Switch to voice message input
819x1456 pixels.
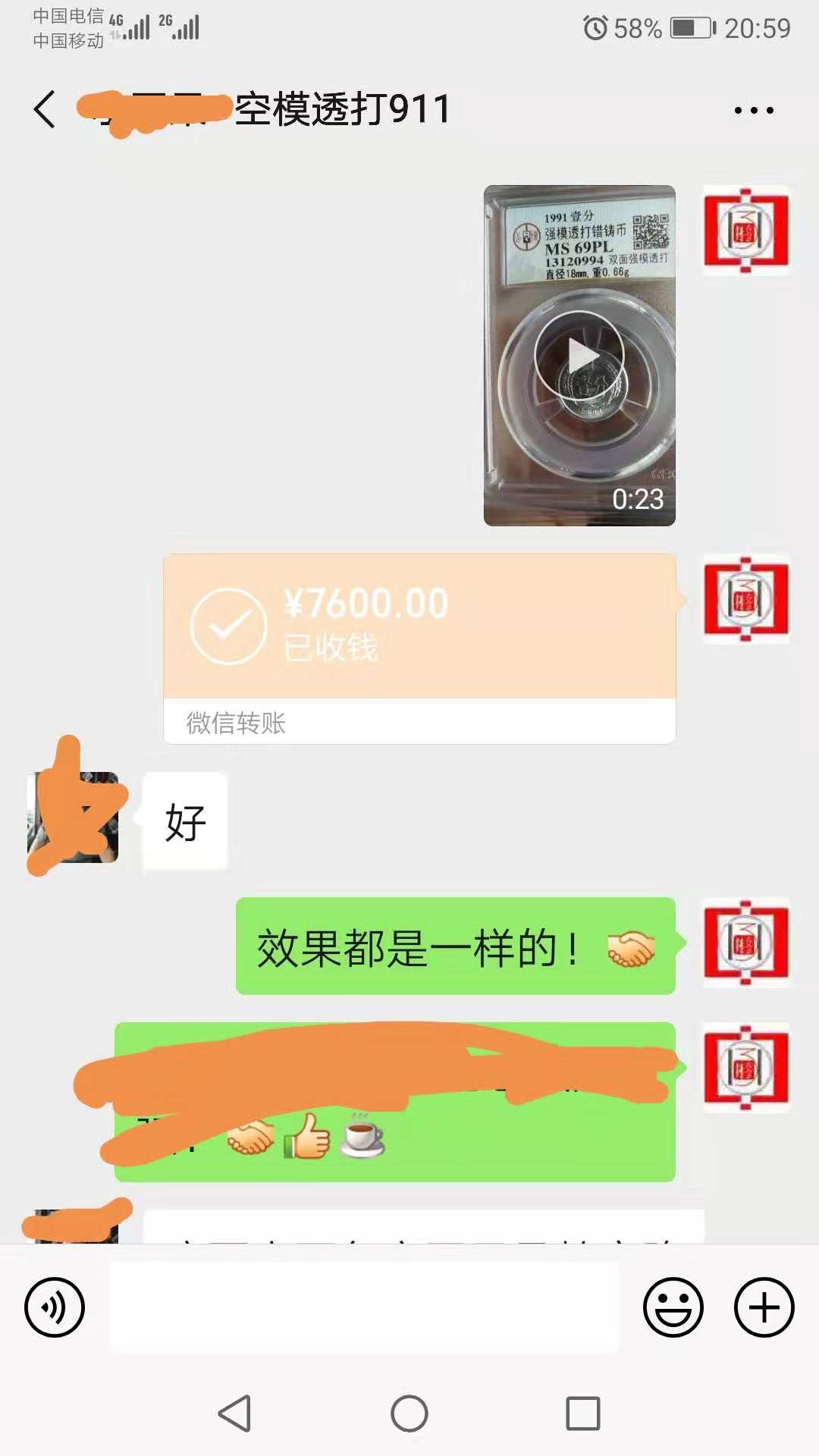[x=55, y=1307]
